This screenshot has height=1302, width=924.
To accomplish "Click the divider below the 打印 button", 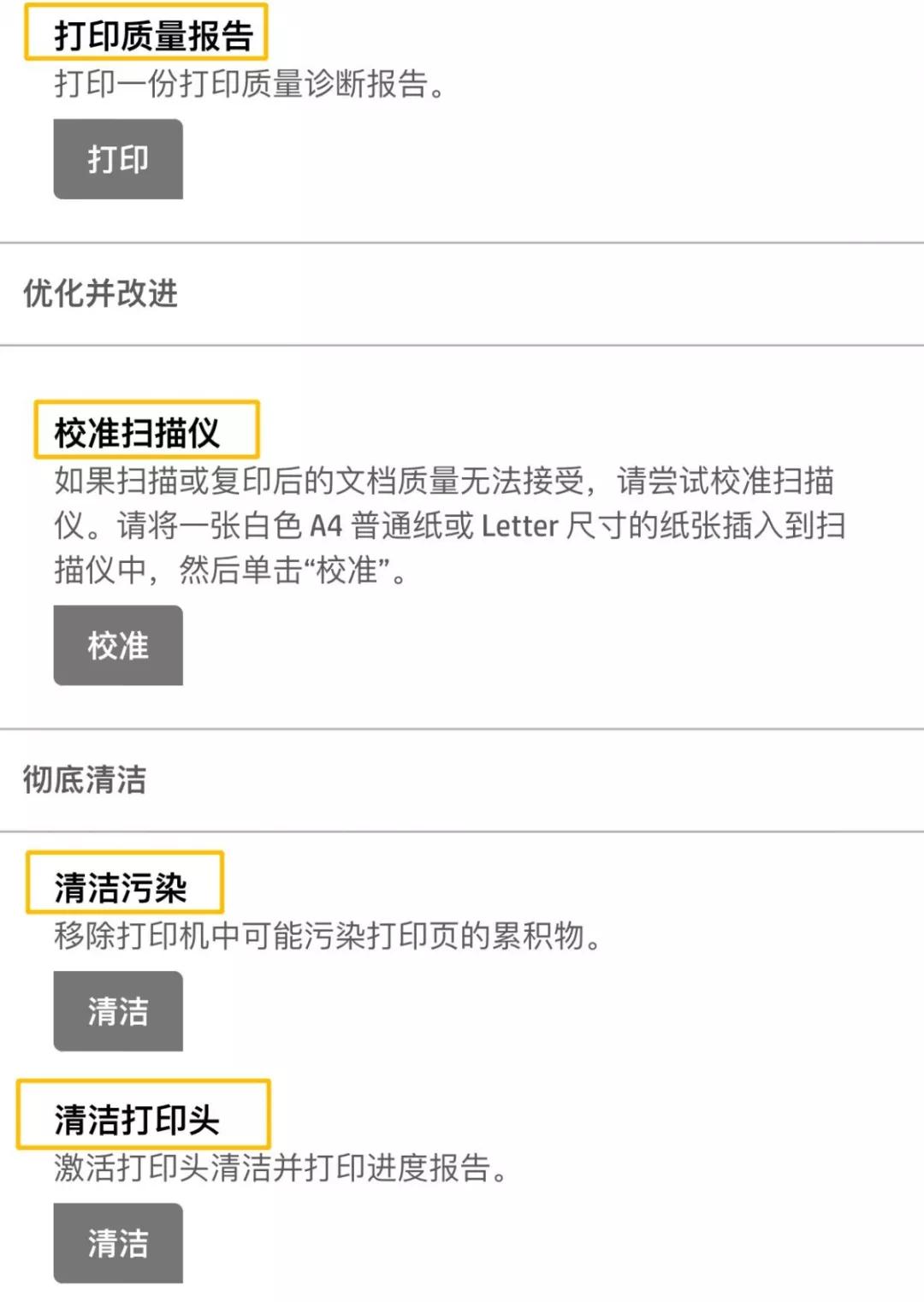I will [462, 240].
